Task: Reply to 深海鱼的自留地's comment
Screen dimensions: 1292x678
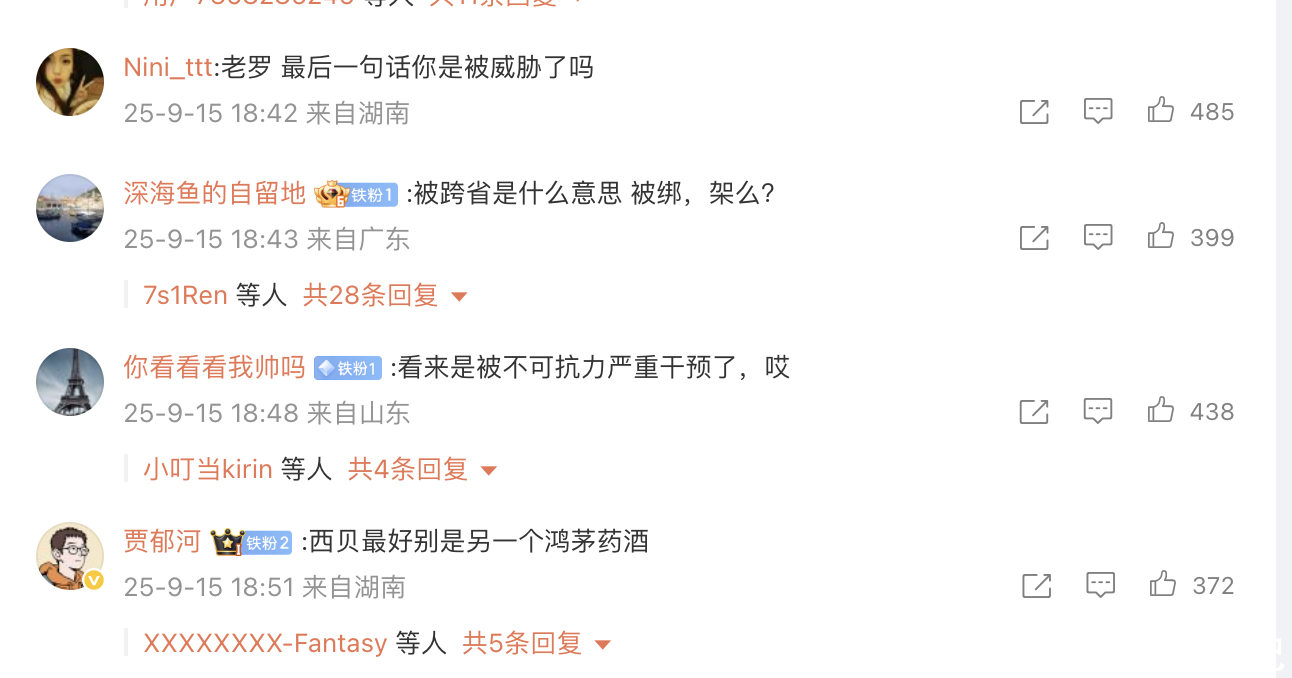Action: [1098, 237]
